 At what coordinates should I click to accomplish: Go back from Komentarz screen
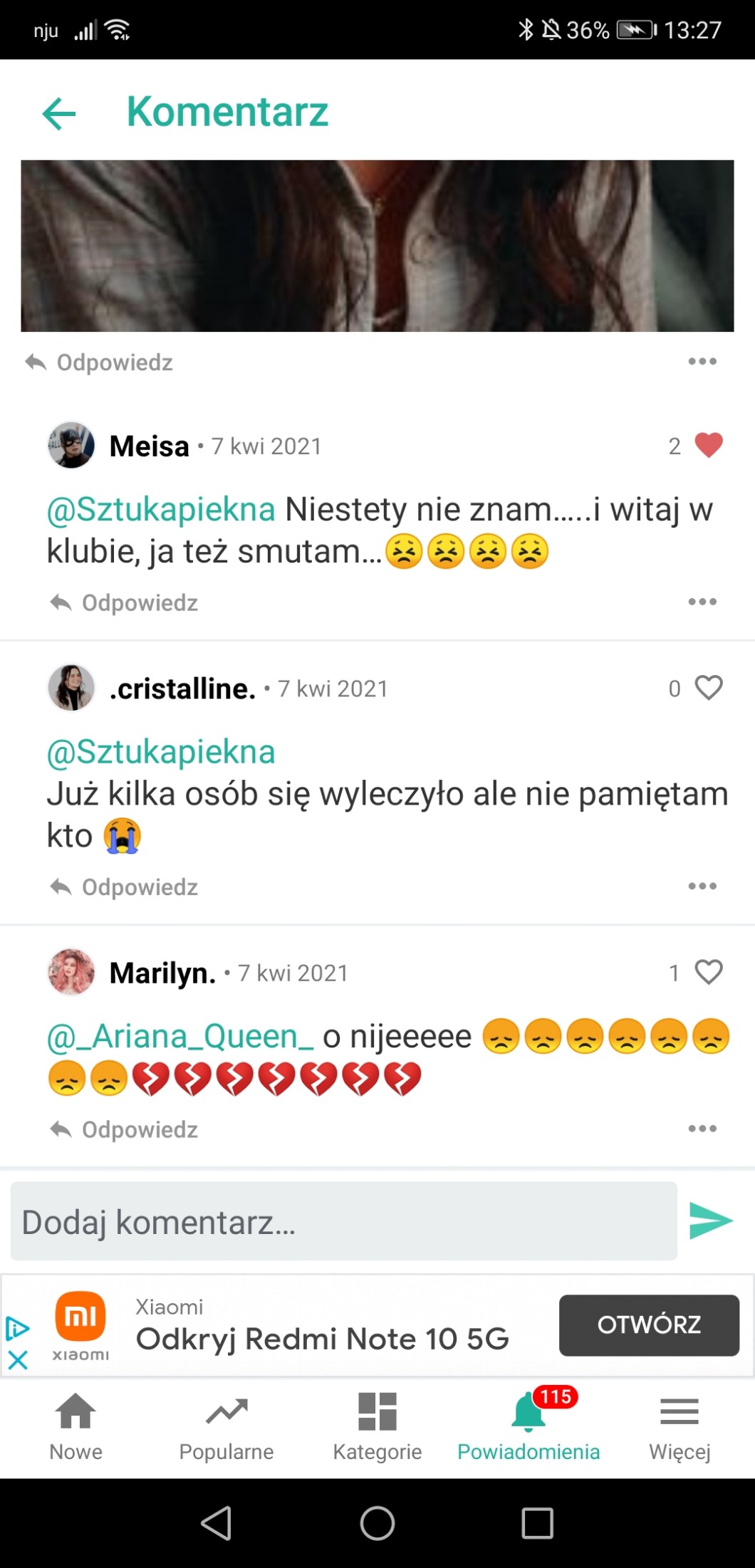point(59,113)
